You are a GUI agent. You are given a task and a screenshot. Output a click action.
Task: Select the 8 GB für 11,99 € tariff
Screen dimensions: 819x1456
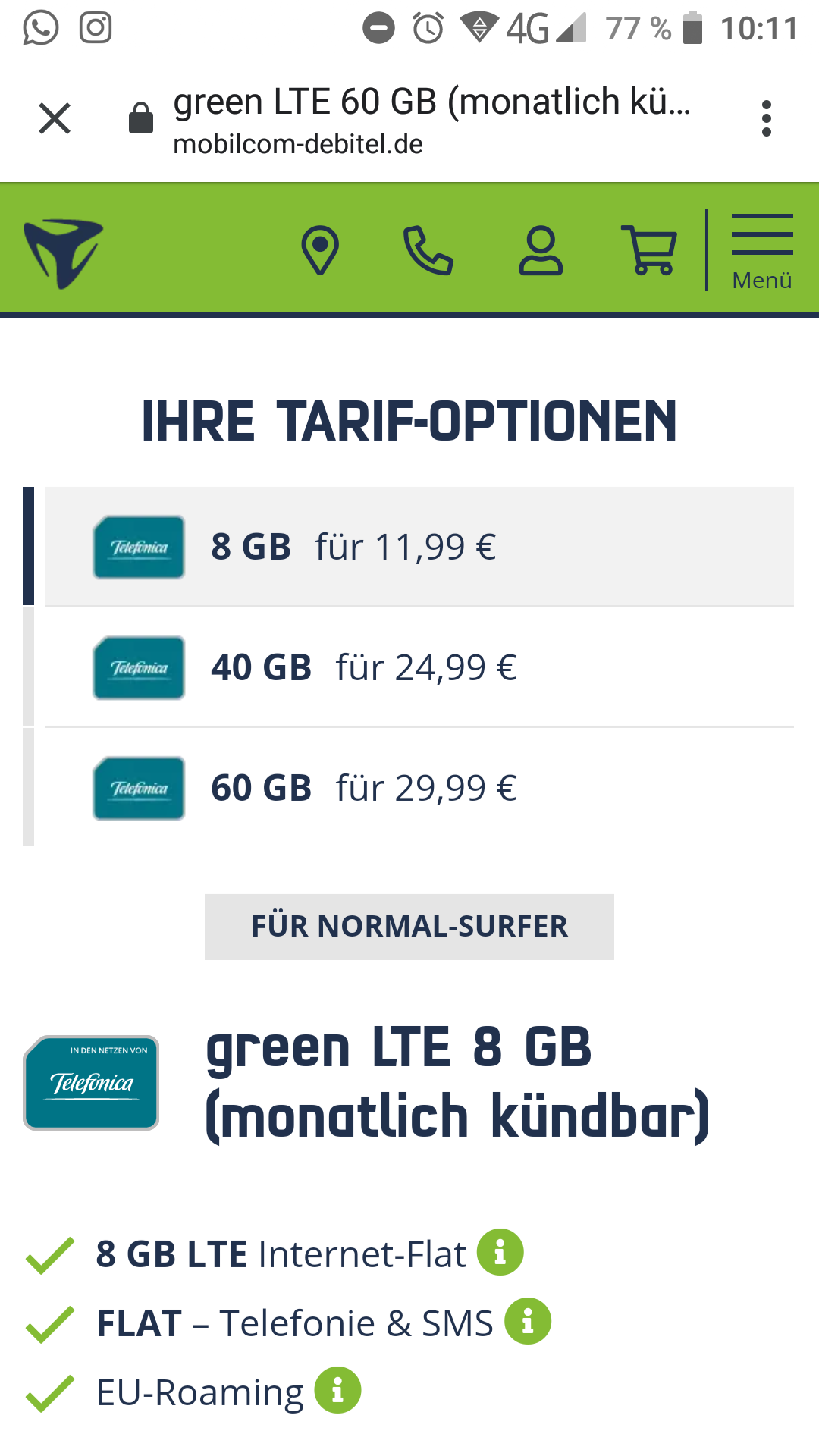419,547
